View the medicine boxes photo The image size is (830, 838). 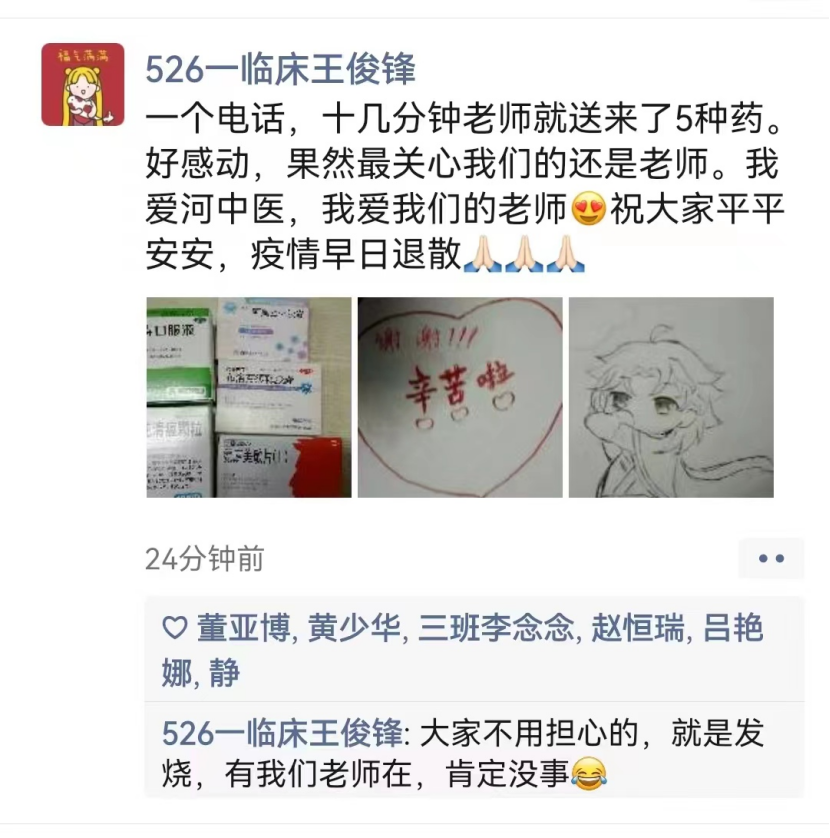pos(249,397)
